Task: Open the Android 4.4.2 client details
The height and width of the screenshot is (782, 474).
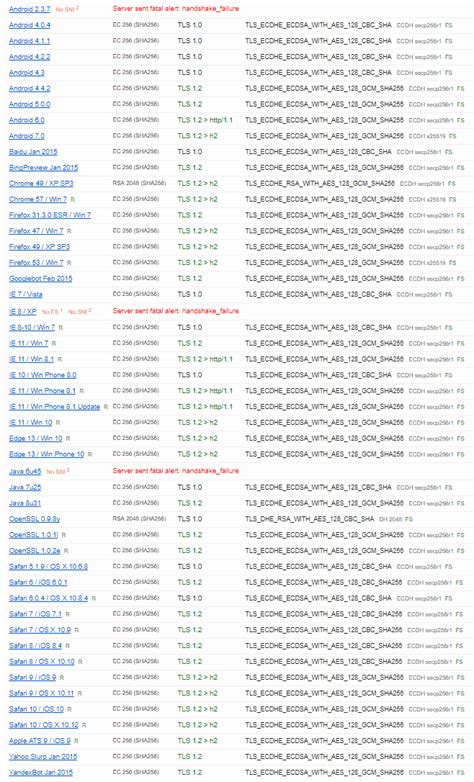Action: (x=29, y=88)
